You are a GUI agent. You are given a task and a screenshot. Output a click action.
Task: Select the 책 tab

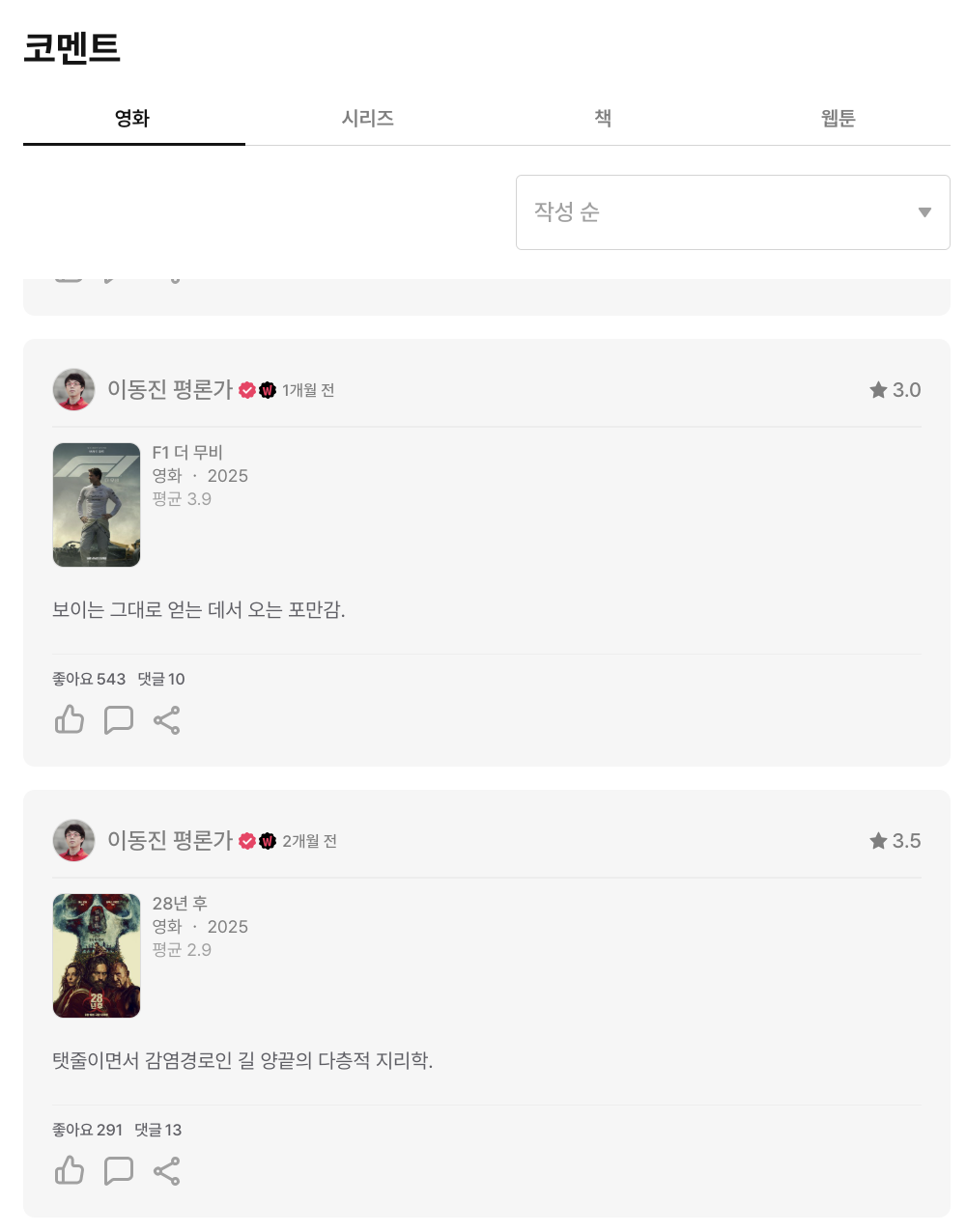tap(602, 117)
